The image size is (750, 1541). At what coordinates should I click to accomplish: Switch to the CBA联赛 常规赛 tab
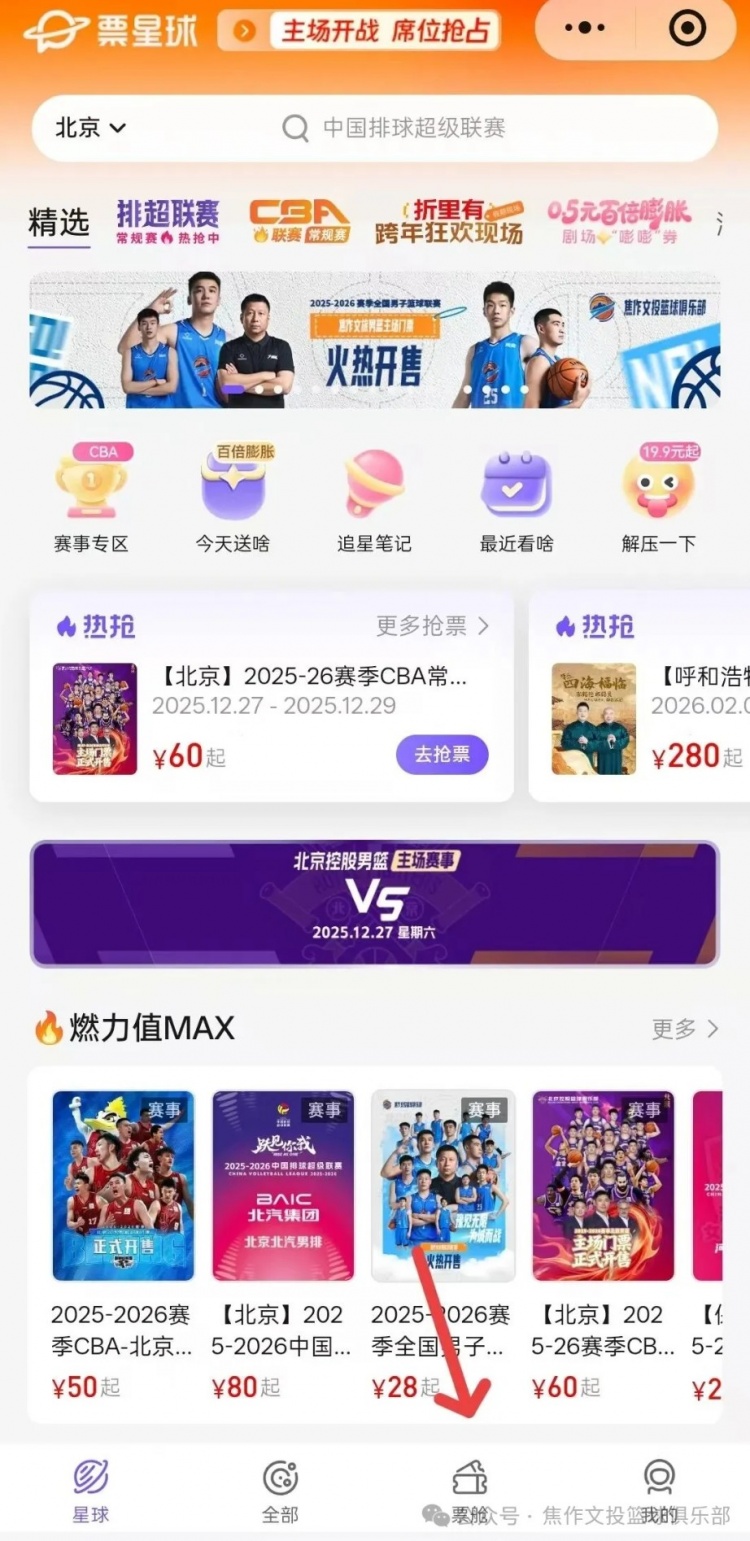tap(298, 222)
